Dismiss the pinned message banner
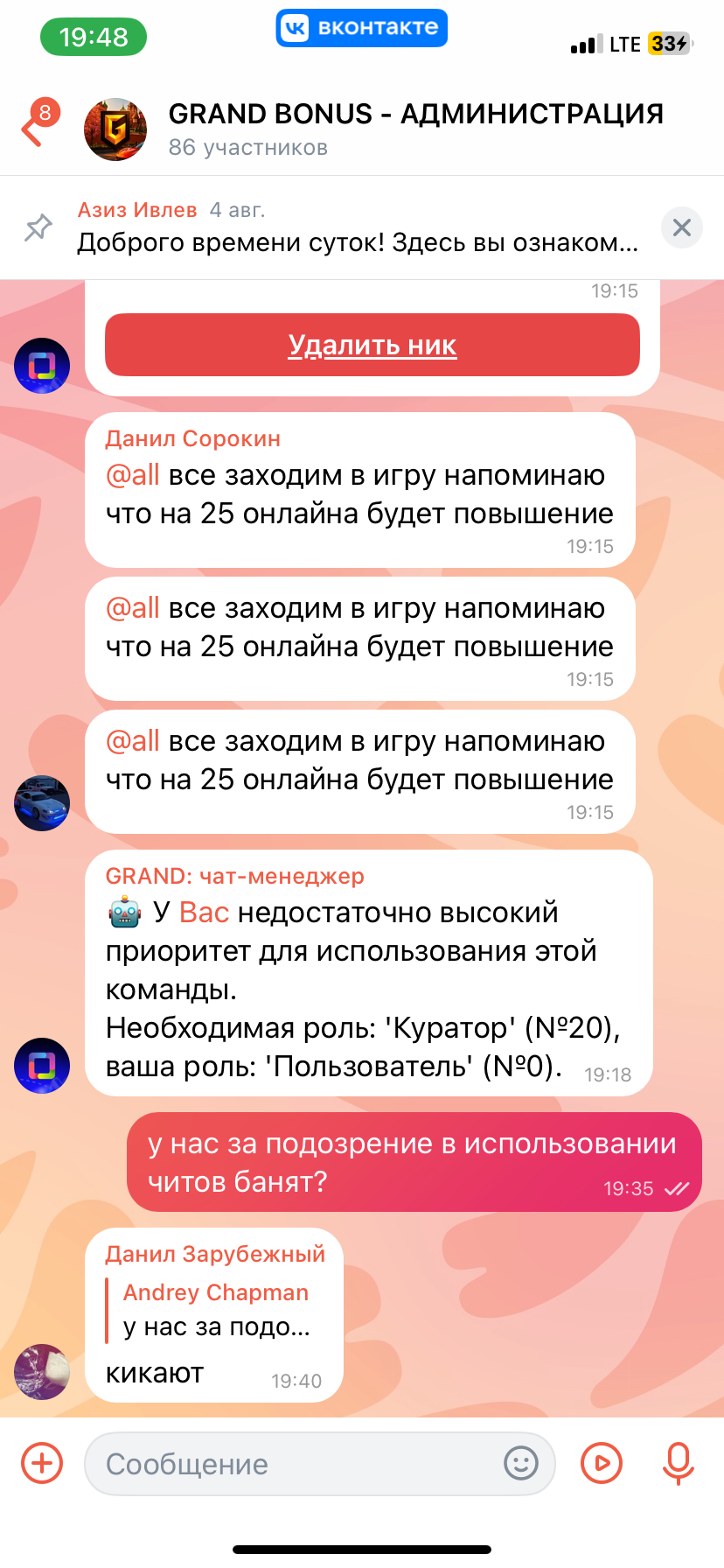This screenshot has height=1568, width=724. 682,227
